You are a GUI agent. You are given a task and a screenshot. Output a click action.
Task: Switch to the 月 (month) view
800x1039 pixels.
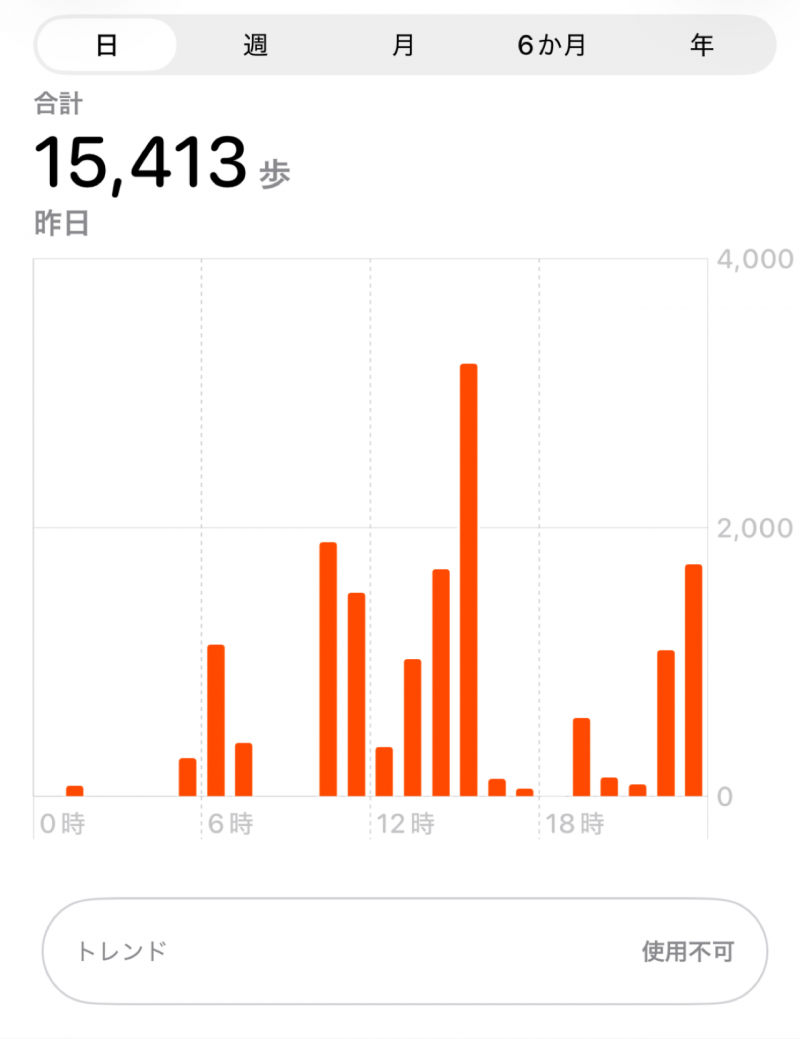[x=403, y=45]
